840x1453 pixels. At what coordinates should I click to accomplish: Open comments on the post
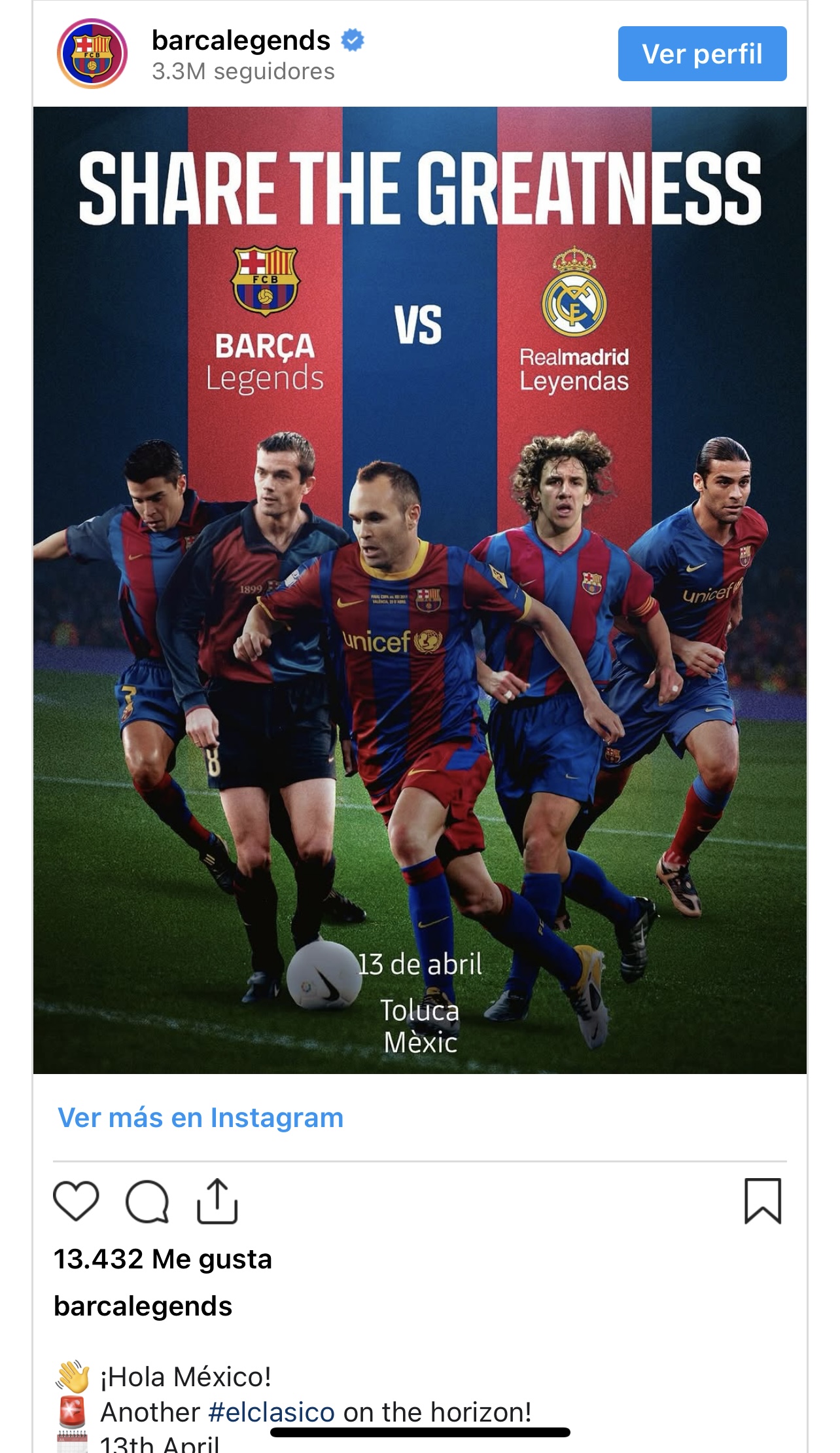[147, 1202]
